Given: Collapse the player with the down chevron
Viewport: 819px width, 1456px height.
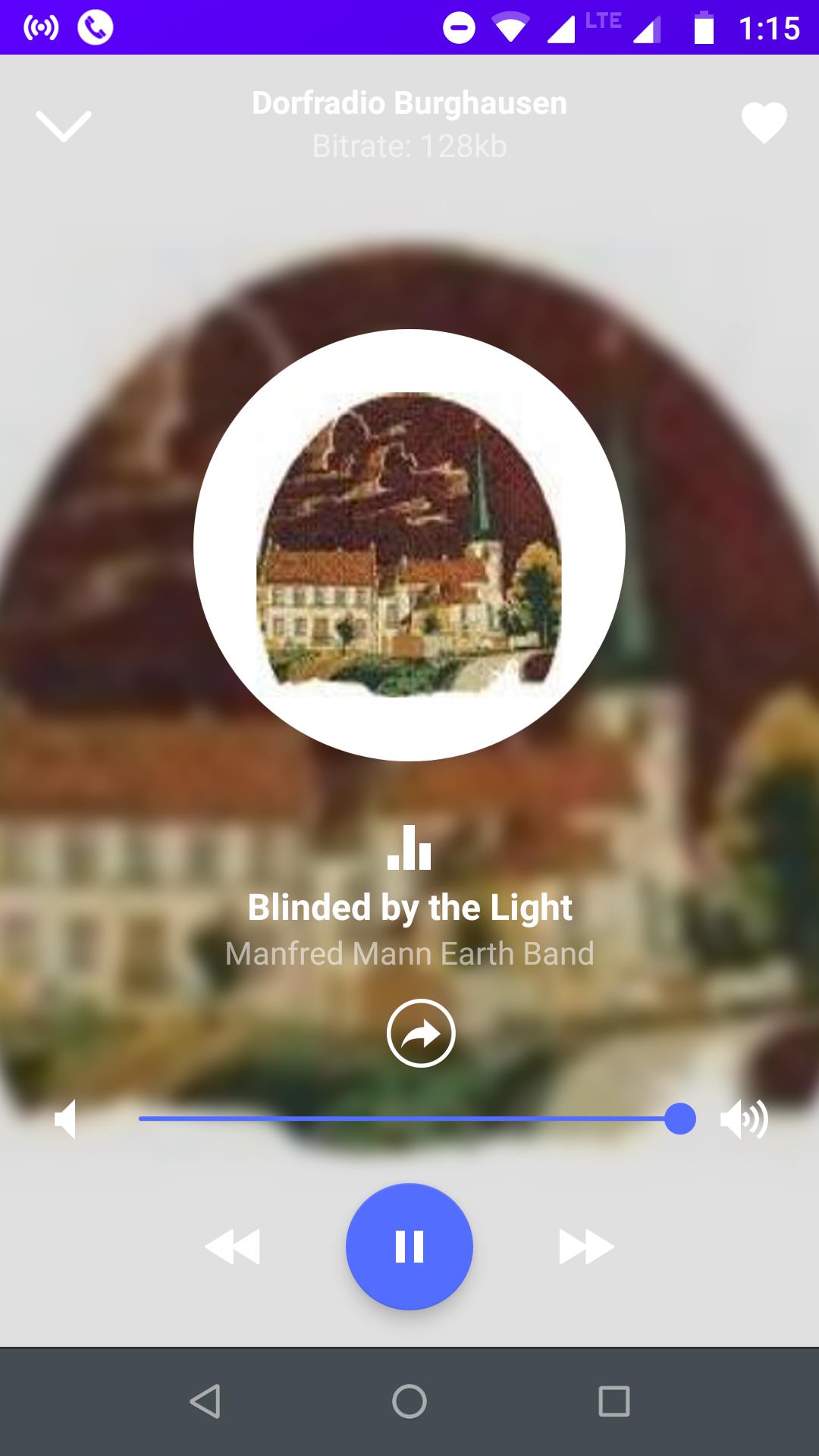Looking at the screenshot, I should [x=64, y=125].
